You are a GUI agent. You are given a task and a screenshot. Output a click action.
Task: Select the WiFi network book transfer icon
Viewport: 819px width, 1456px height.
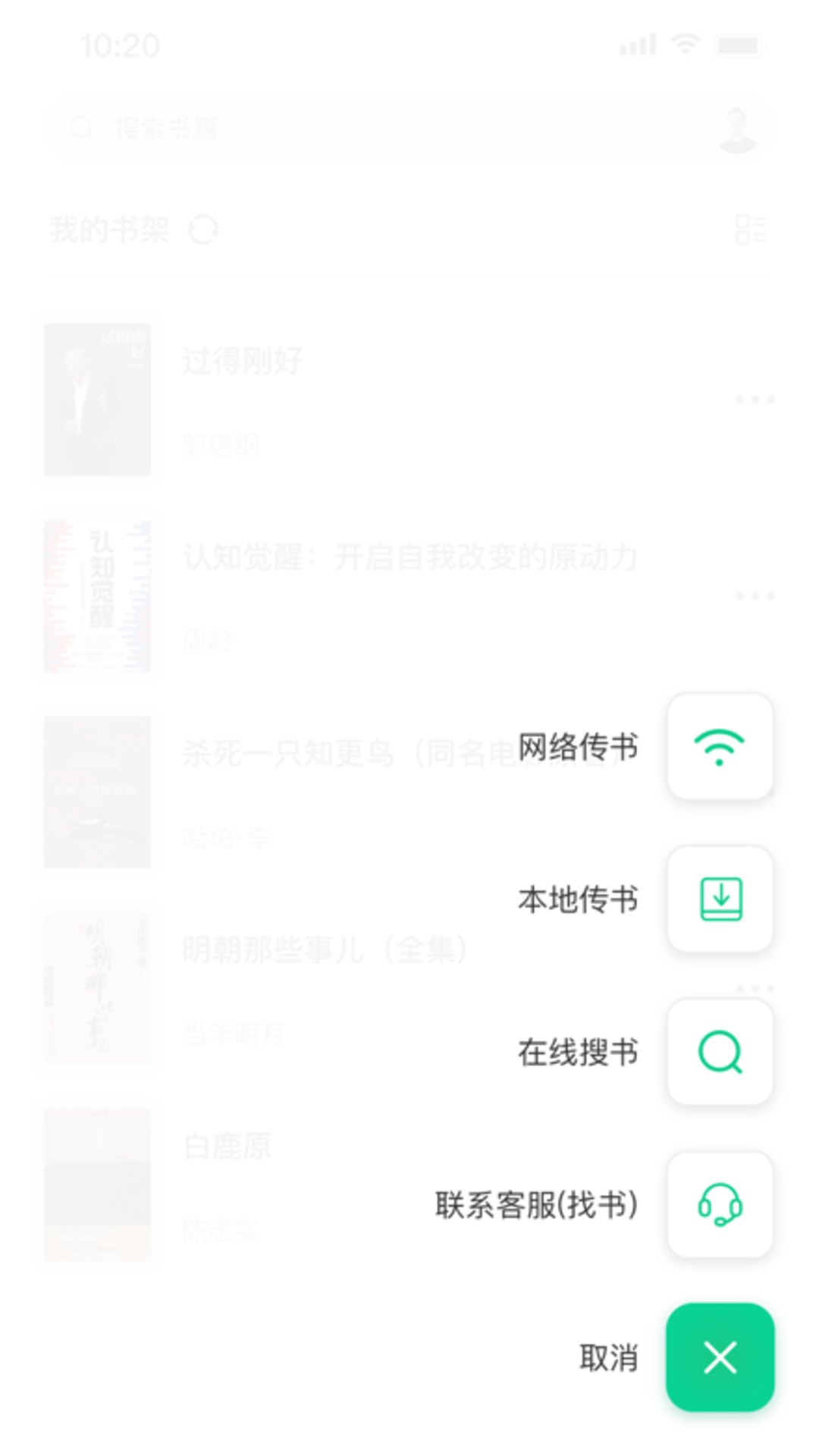pyautogui.click(x=720, y=746)
